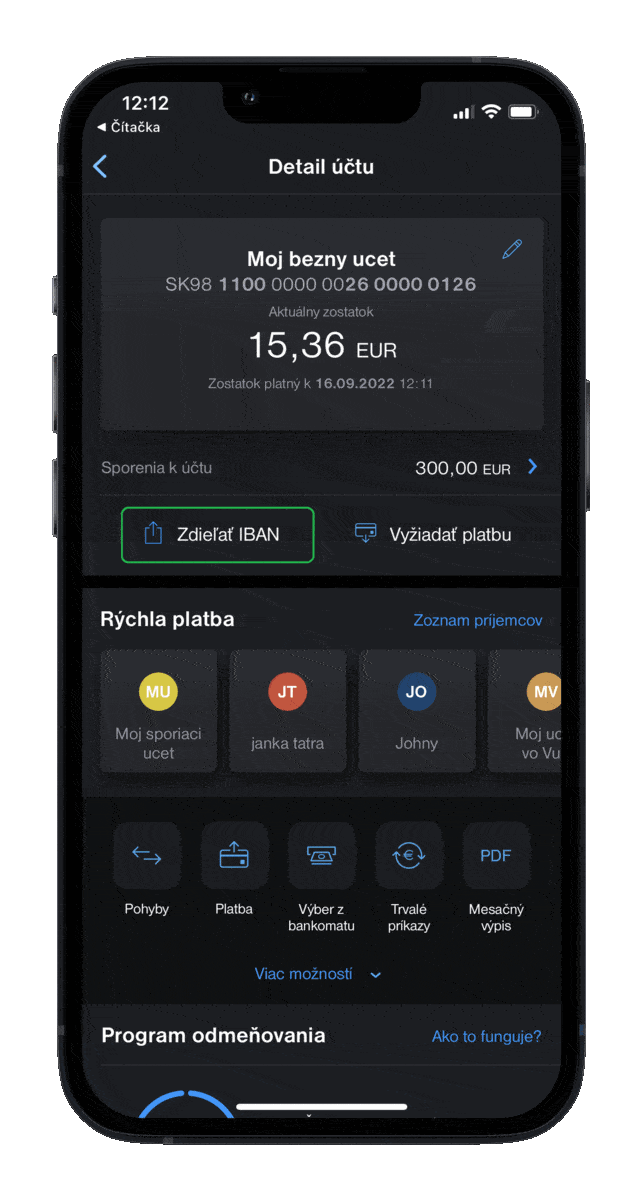Go back using the top-left arrow

tap(100, 166)
